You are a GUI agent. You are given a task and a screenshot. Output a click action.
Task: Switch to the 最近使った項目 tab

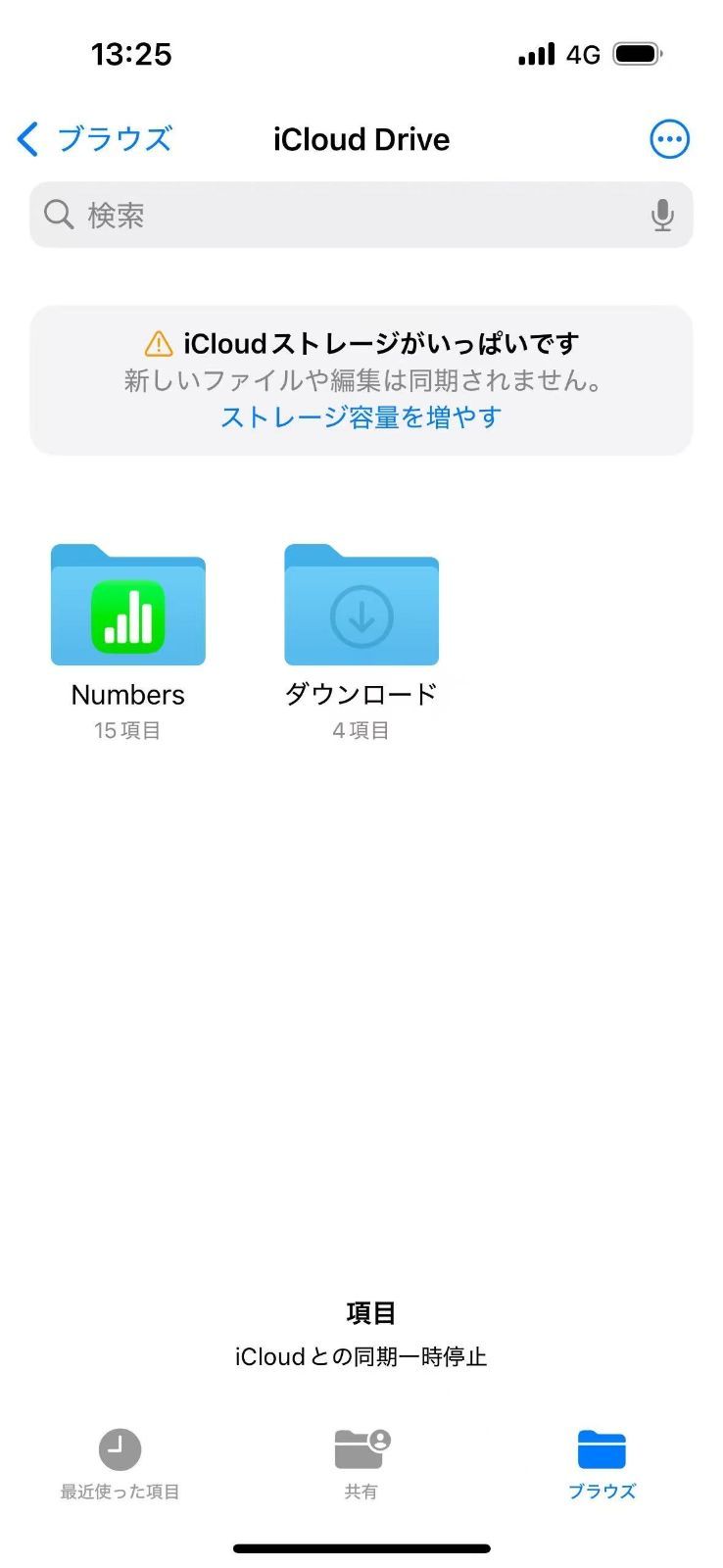(x=120, y=1464)
